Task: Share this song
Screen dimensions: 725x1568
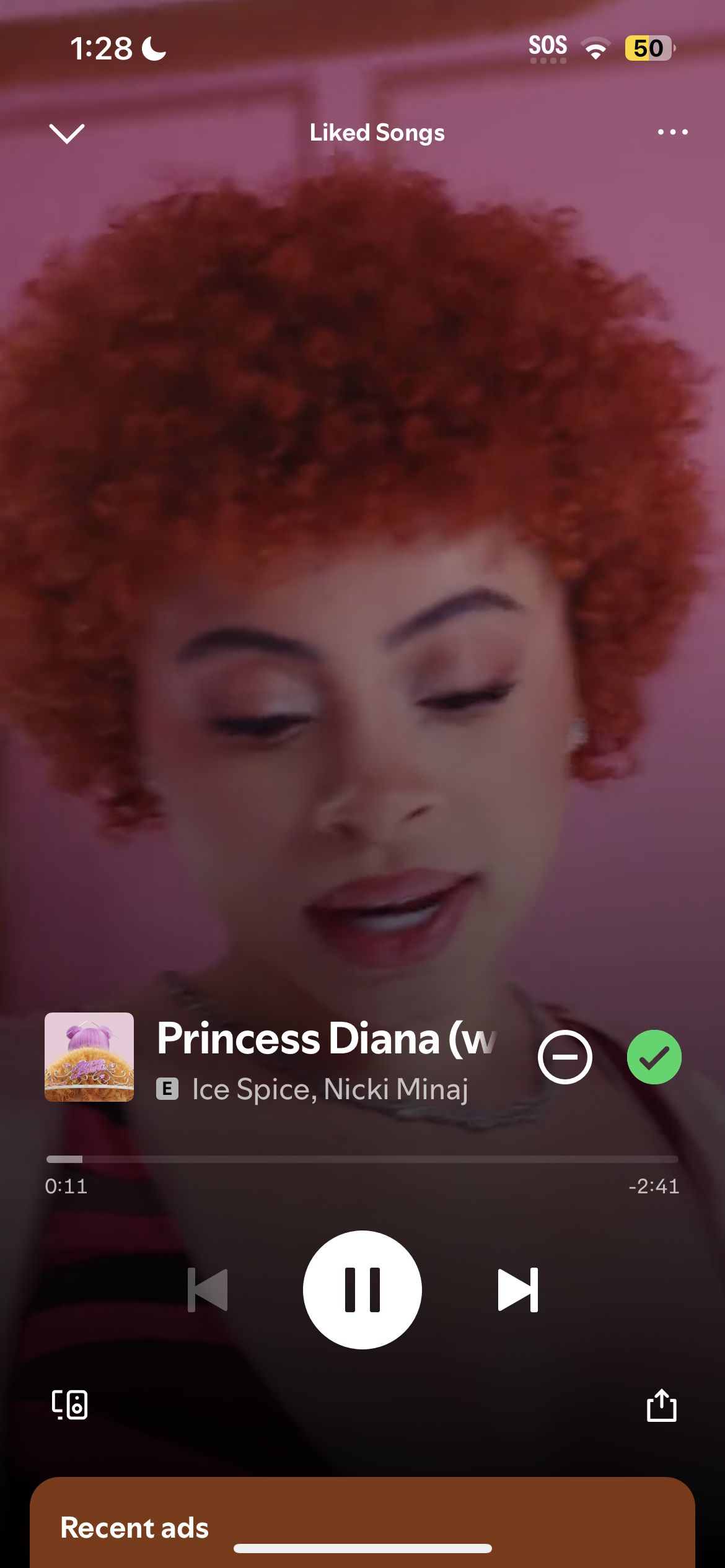Action: pyautogui.click(x=661, y=1405)
